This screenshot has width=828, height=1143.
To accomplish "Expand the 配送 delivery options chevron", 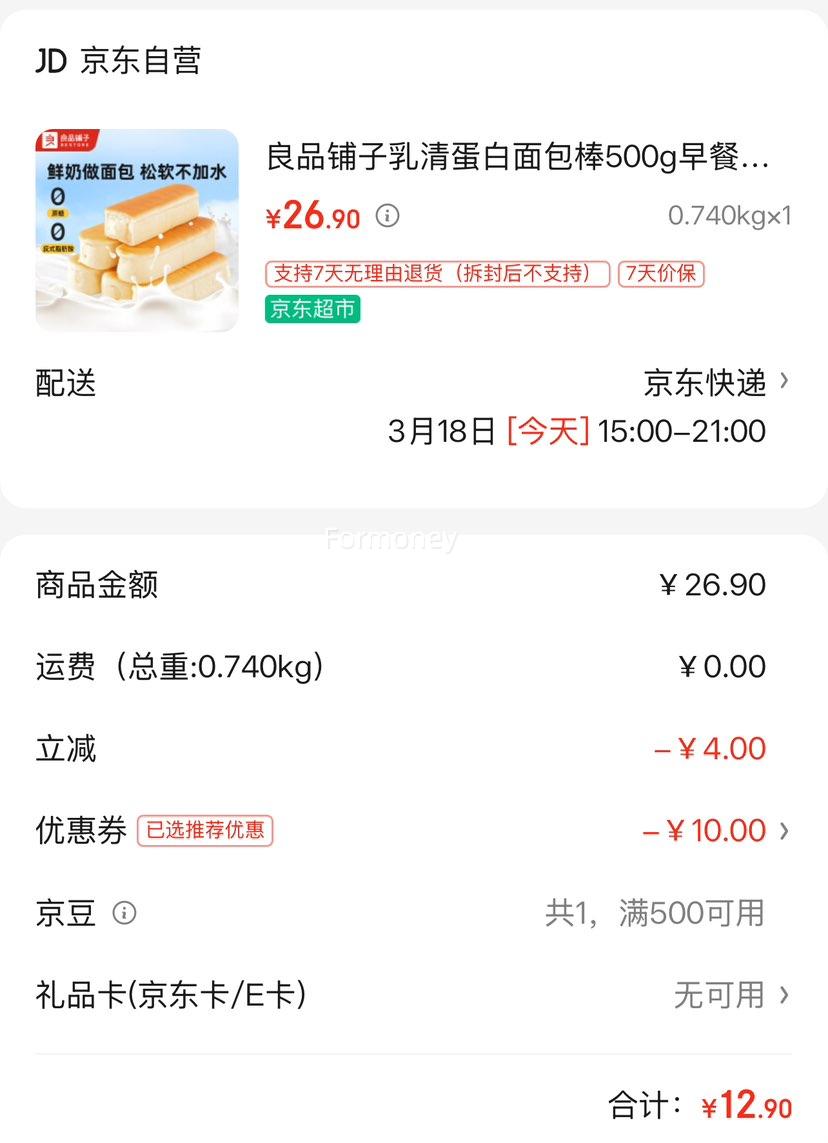I will [785, 380].
